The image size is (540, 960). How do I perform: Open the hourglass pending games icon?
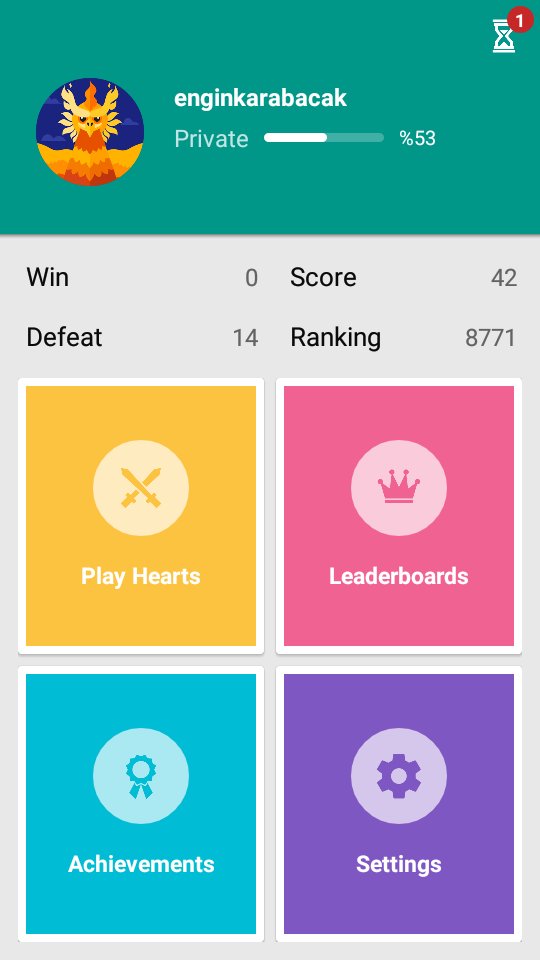pyautogui.click(x=504, y=36)
